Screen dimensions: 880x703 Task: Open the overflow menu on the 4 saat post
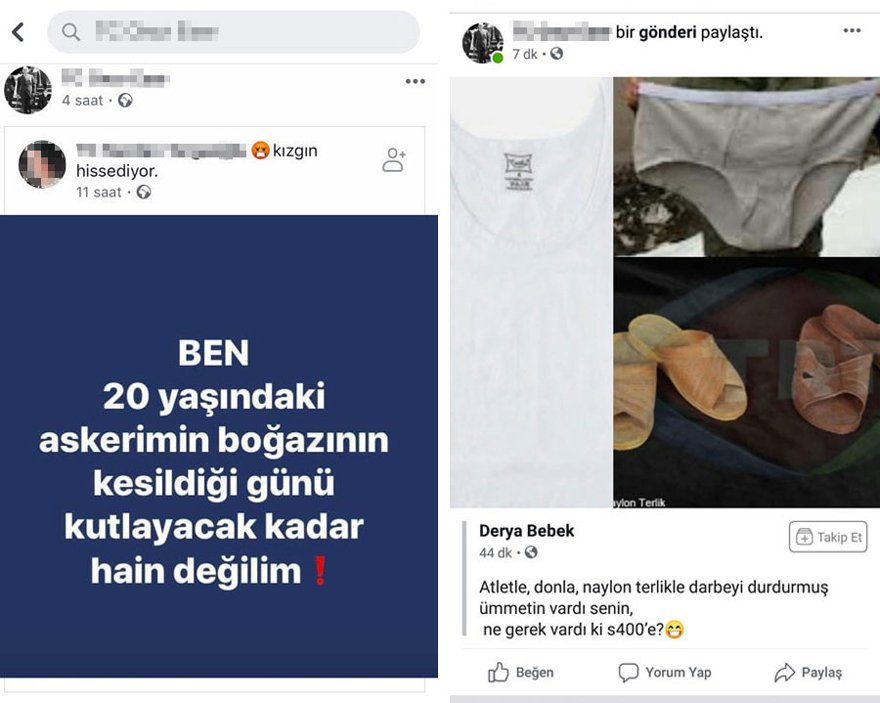[415, 82]
